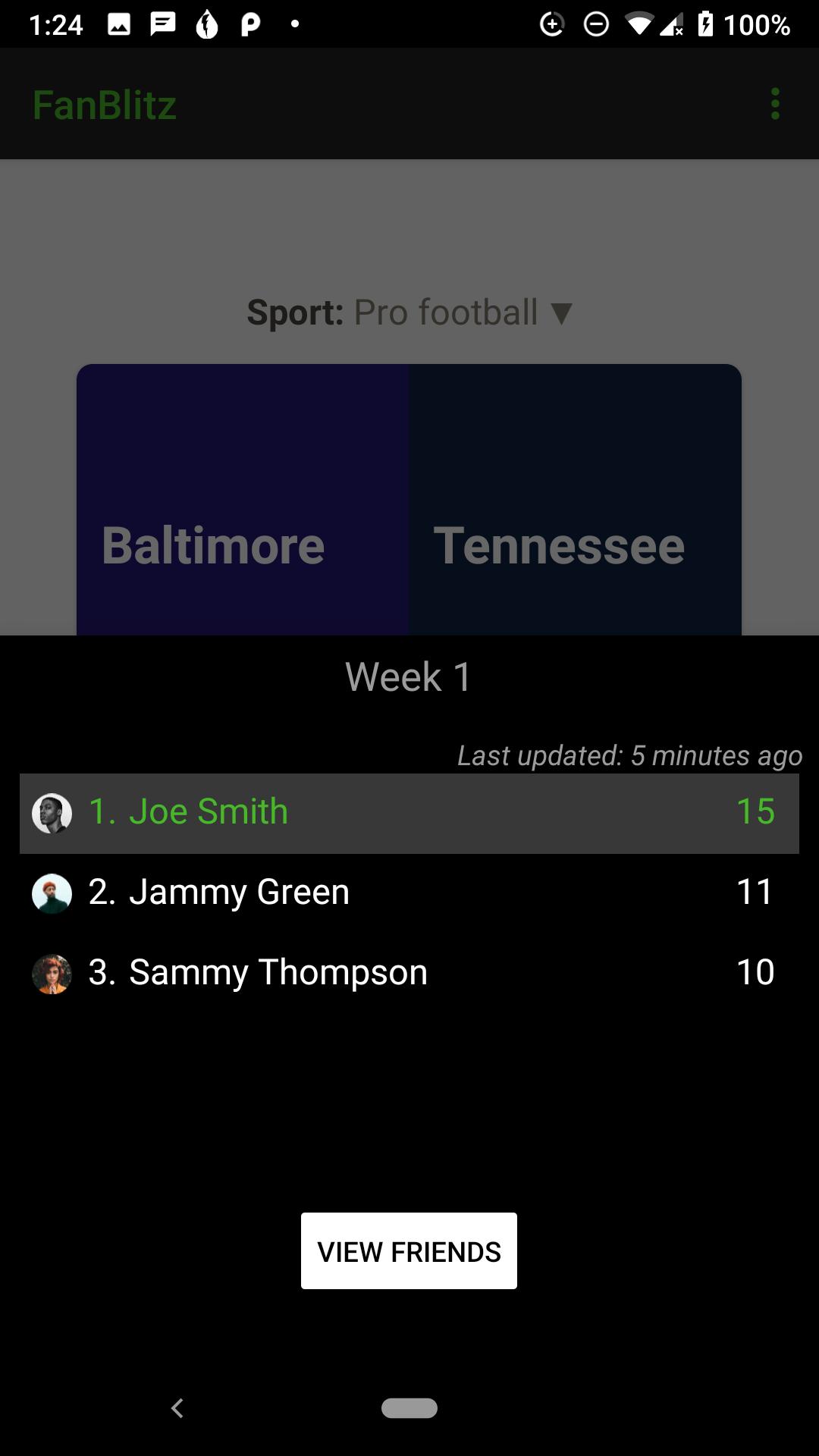Select Jammy Green in the rankings
The height and width of the screenshot is (1456, 819).
click(x=409, y=893)
